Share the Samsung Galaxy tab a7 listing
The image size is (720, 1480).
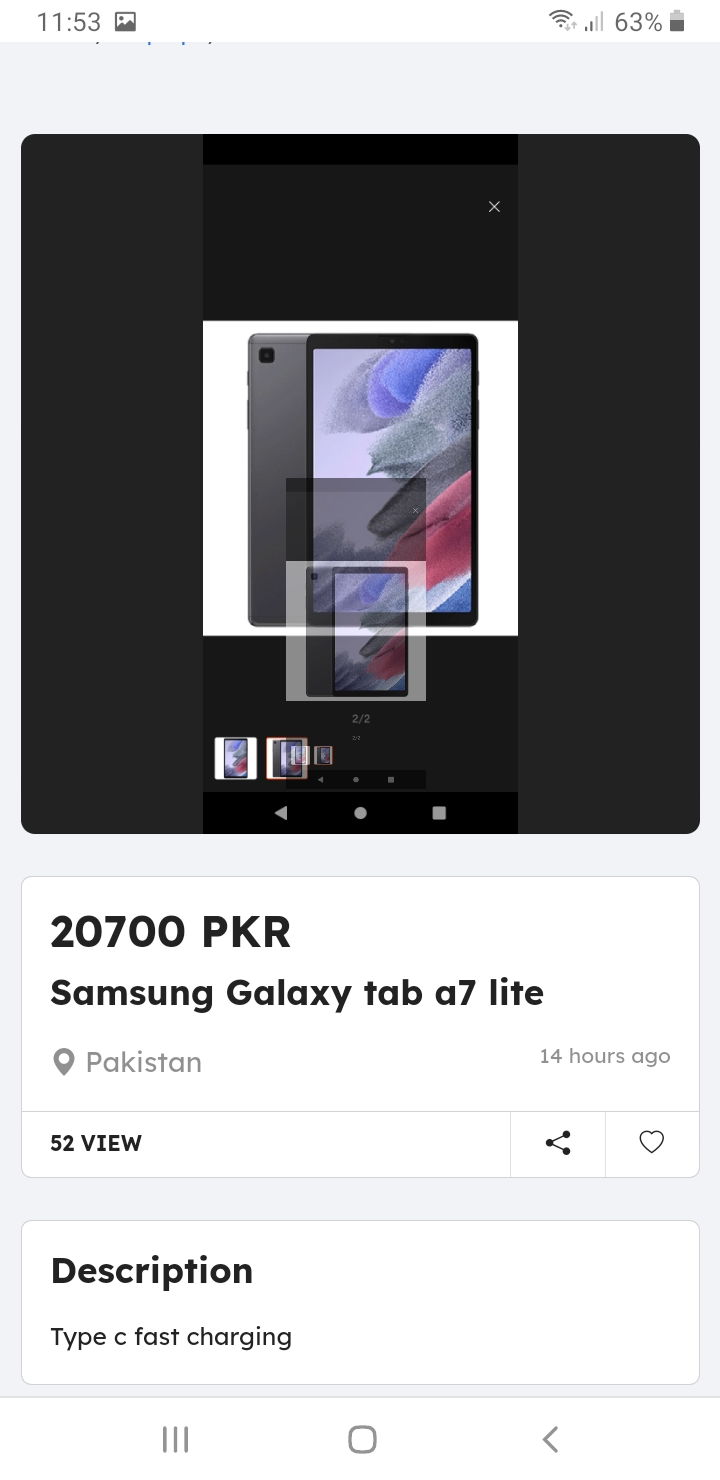pyautogui.click(x=558, y=1143)
